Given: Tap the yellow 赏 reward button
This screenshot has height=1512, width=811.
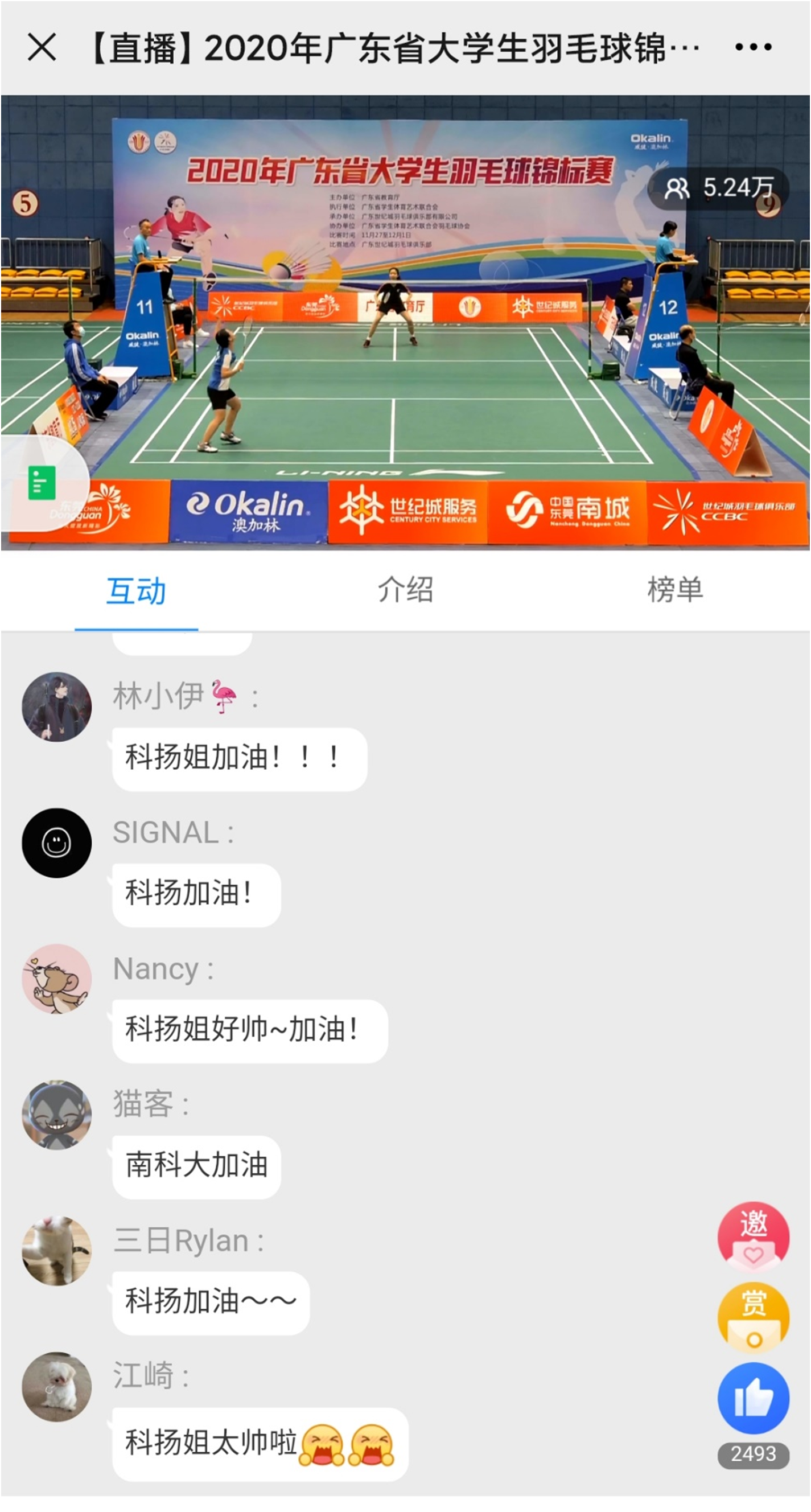Looking at the screenshot, I should (753, 1318).
